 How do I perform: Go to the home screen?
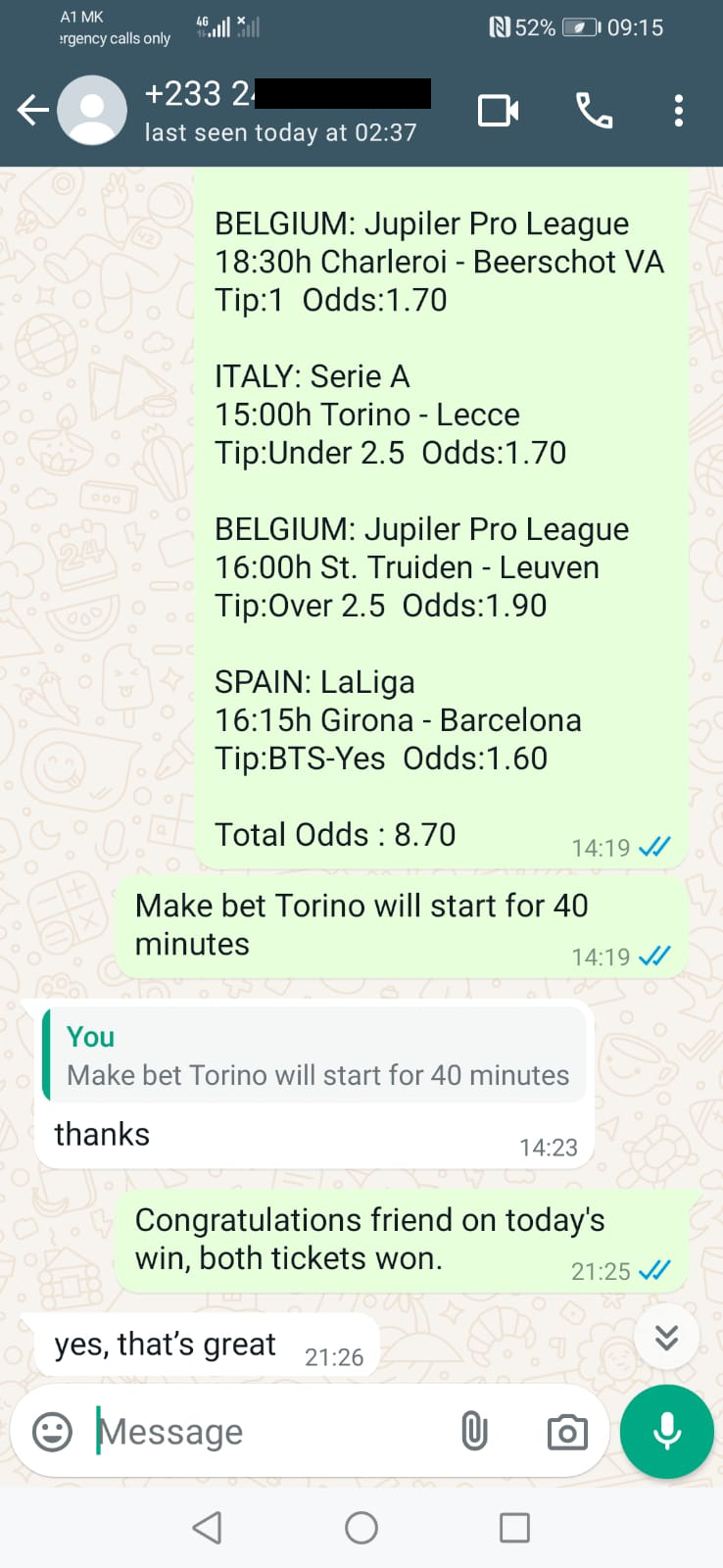pyautogui.click(x=361, y=1528)
